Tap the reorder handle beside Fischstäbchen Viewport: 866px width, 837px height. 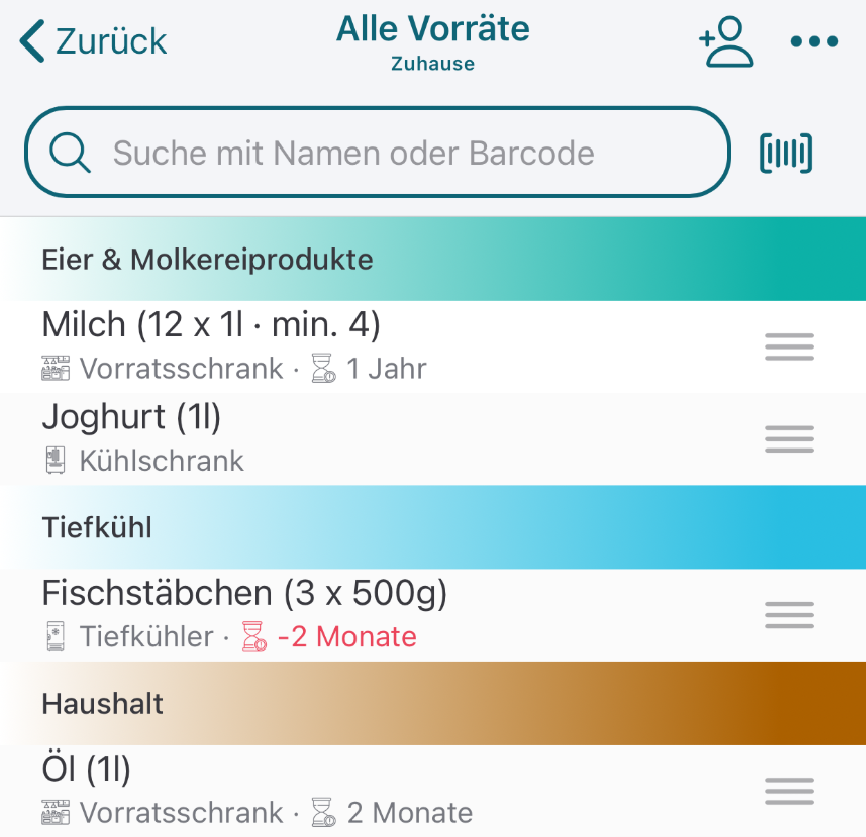pos(789,615)
